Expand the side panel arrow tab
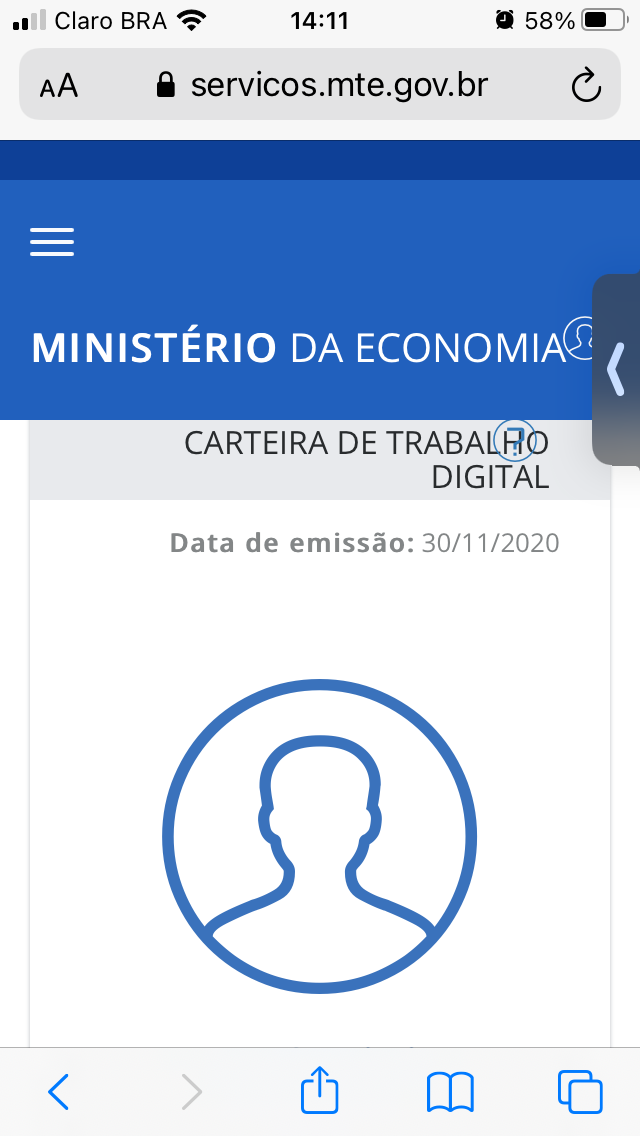This screenshot has width=640, height=1136. tap(616, 369)
